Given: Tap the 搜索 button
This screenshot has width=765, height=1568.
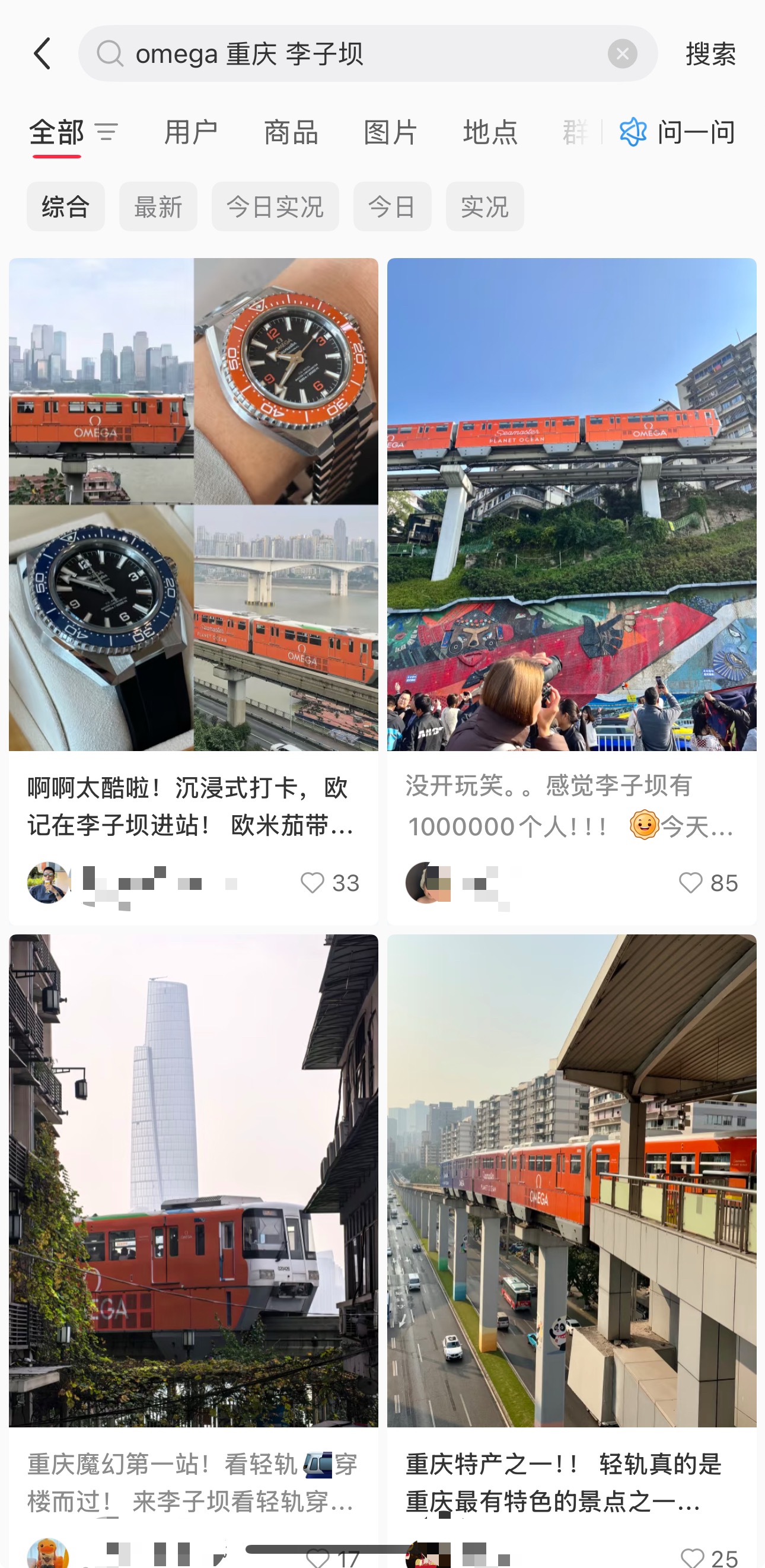Looking at the screenshot, I should point(710,53).
